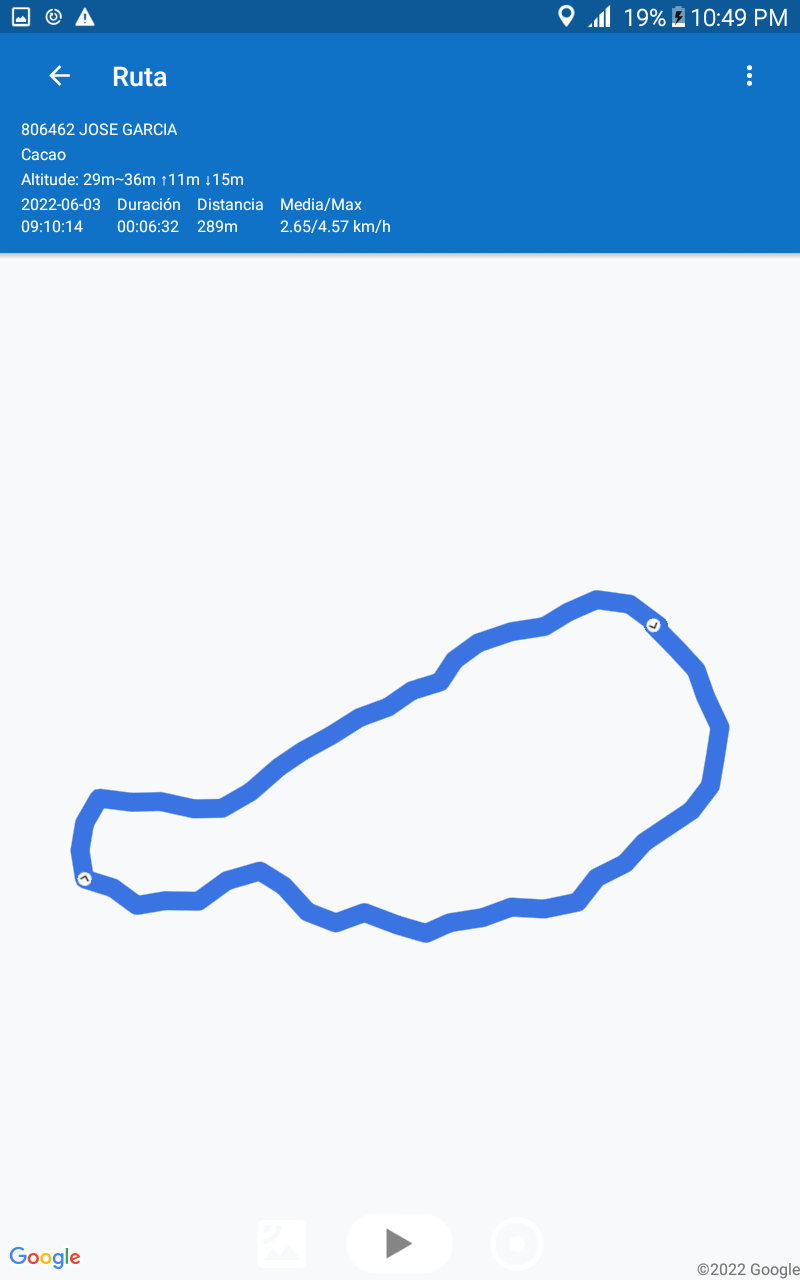The height and width of the screenshot is (1280, 800).
Task: Tap the map image icon
Action: [282, 1244]
